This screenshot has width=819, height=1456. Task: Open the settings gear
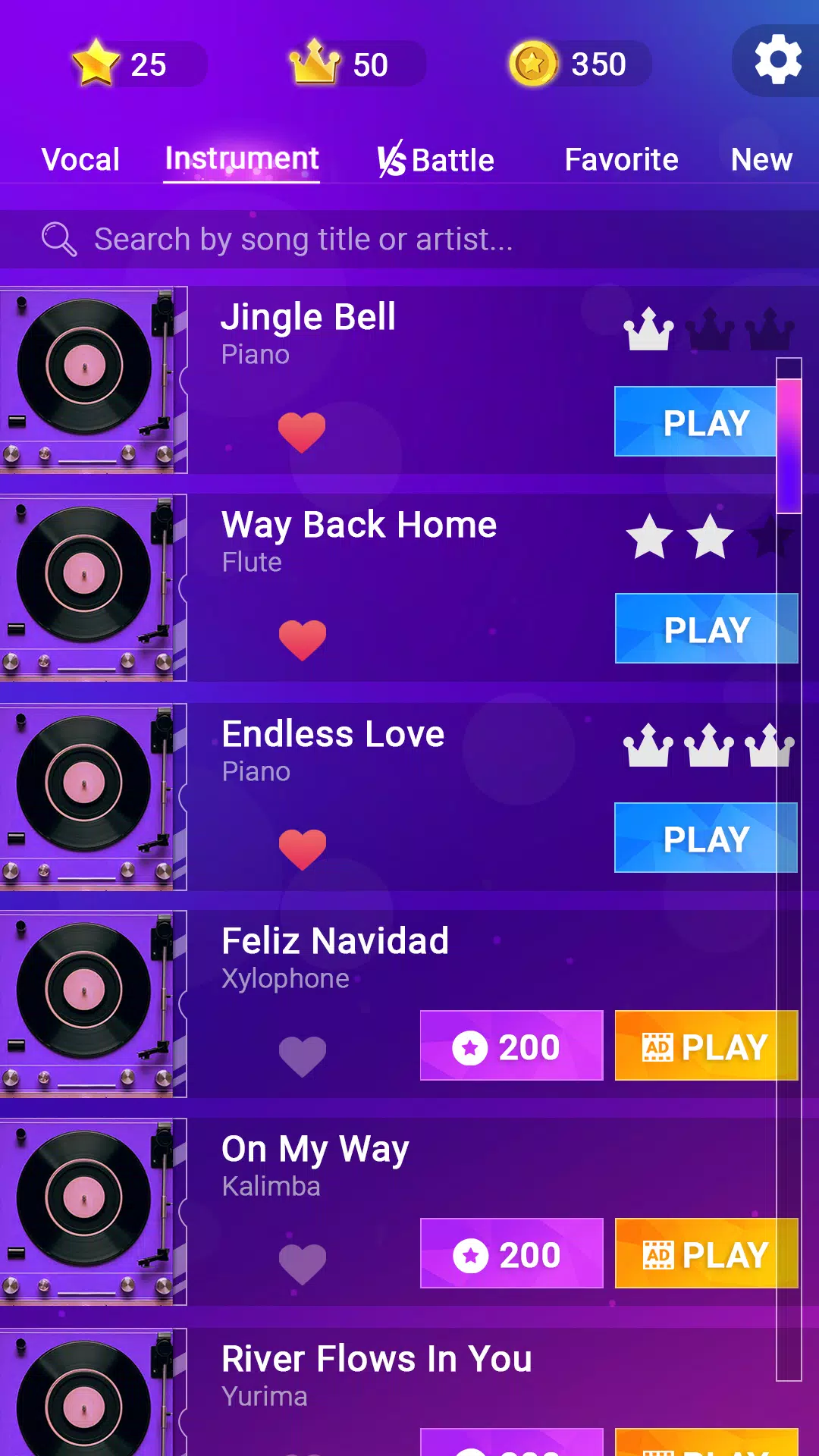pyautogui.click(x=778, y=61)
